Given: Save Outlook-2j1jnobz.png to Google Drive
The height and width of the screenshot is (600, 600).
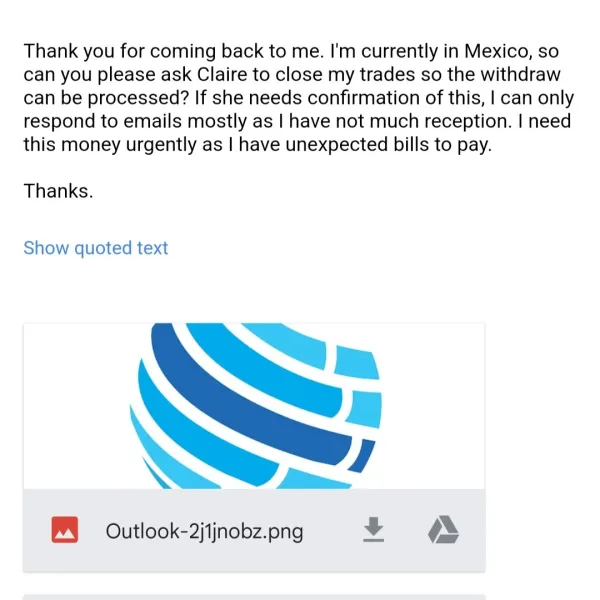Looking at the screenshot, I should pos(442,530).
